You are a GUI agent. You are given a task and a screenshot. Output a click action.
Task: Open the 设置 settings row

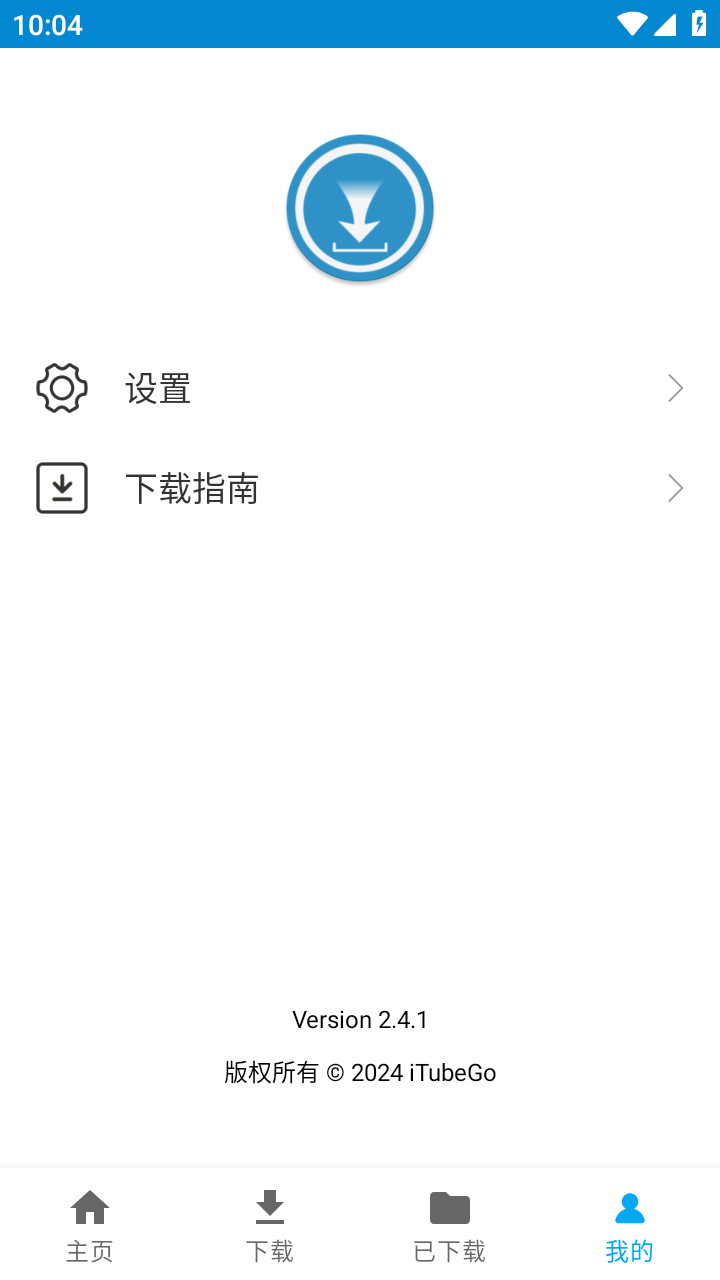360,388
